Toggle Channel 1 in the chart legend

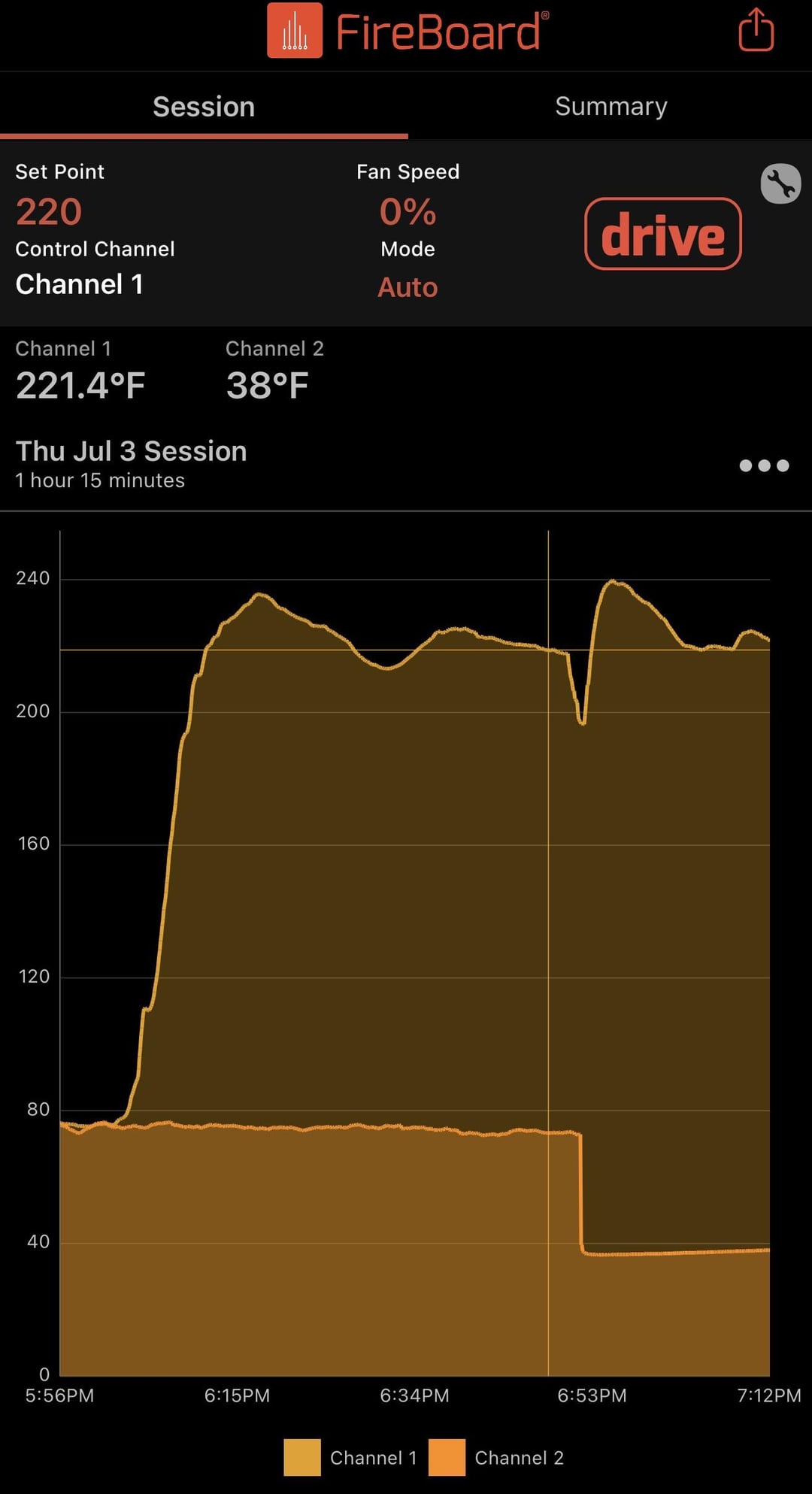[350, 1457]
